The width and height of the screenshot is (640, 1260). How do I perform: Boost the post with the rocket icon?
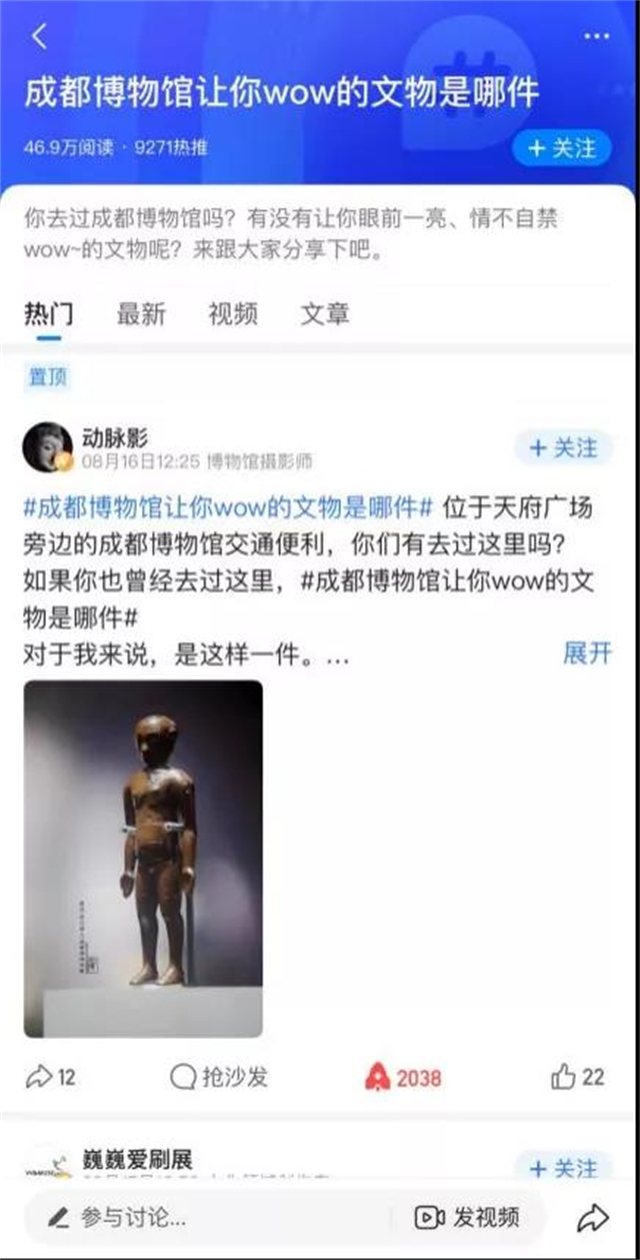point(403,1077)
